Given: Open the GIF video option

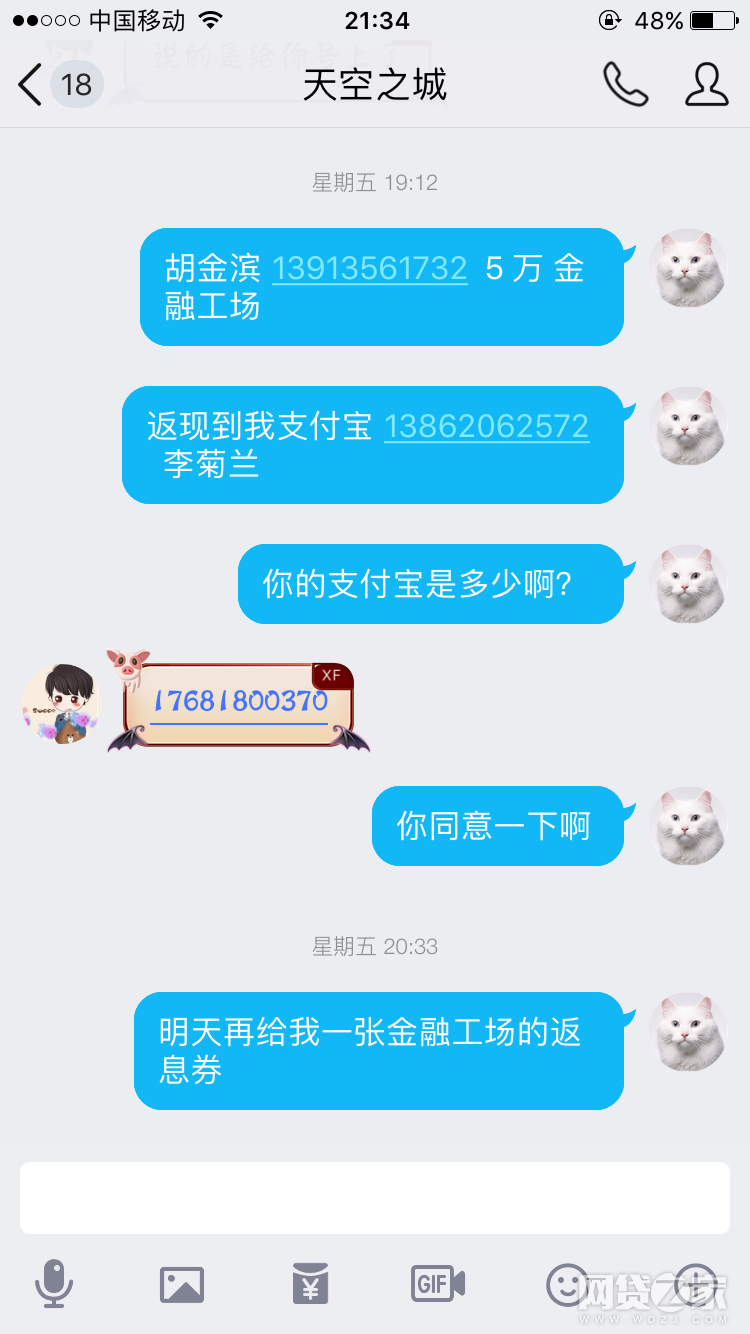Looking at the screenshot, I should [438, 1283].
